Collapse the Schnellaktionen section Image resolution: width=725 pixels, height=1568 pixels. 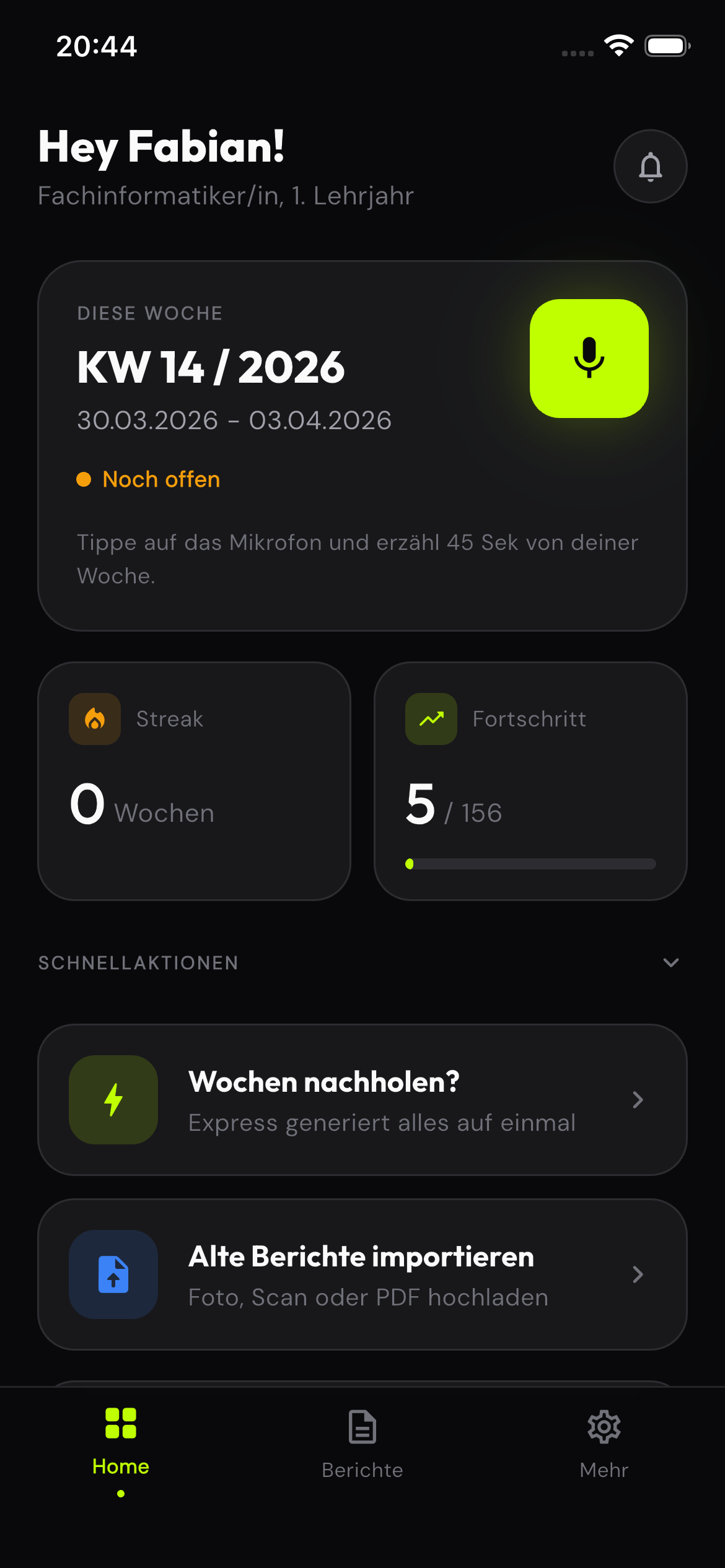[x=671, y=963]
